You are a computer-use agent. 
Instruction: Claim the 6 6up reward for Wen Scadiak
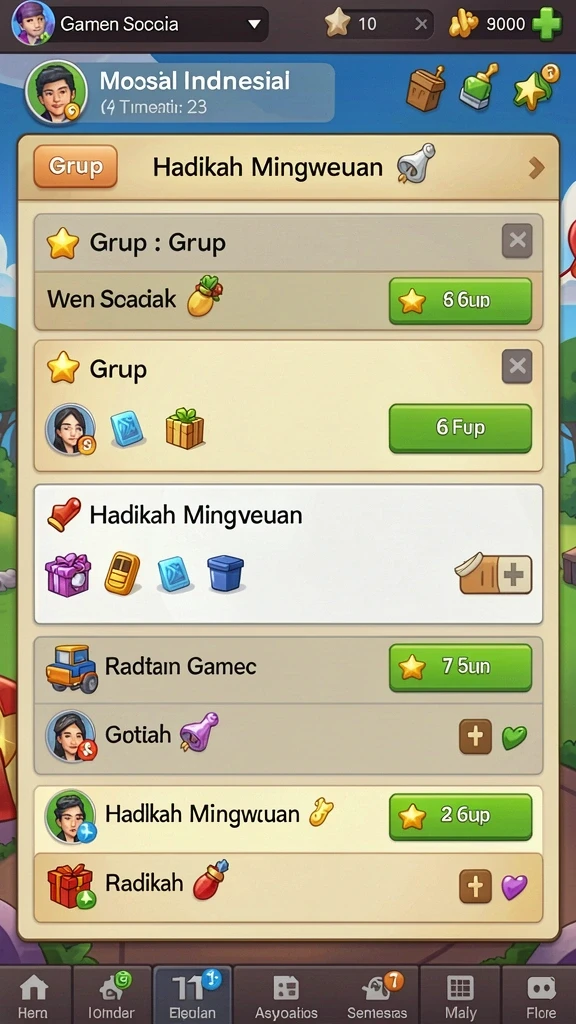click(460, 301)
